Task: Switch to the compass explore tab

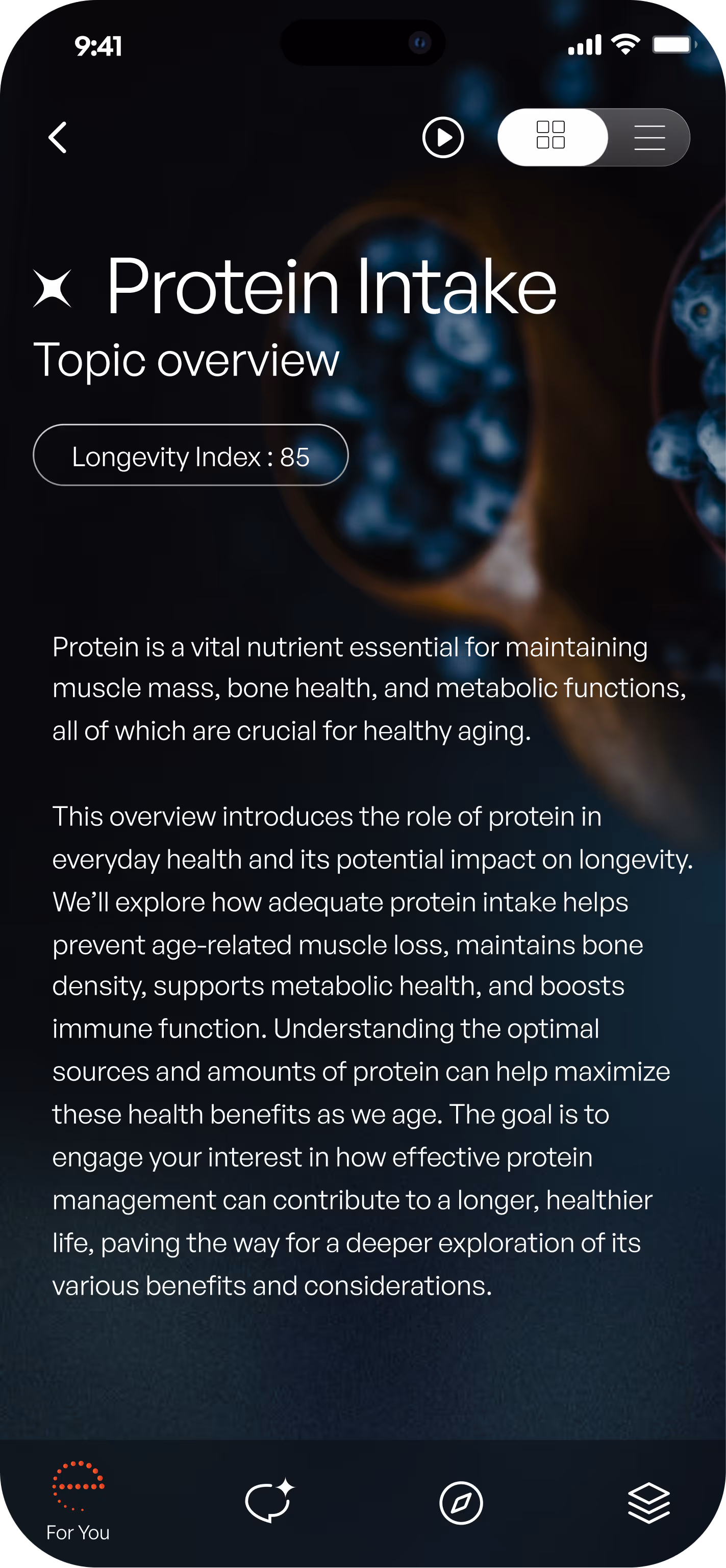Action: coord(461,1502)
